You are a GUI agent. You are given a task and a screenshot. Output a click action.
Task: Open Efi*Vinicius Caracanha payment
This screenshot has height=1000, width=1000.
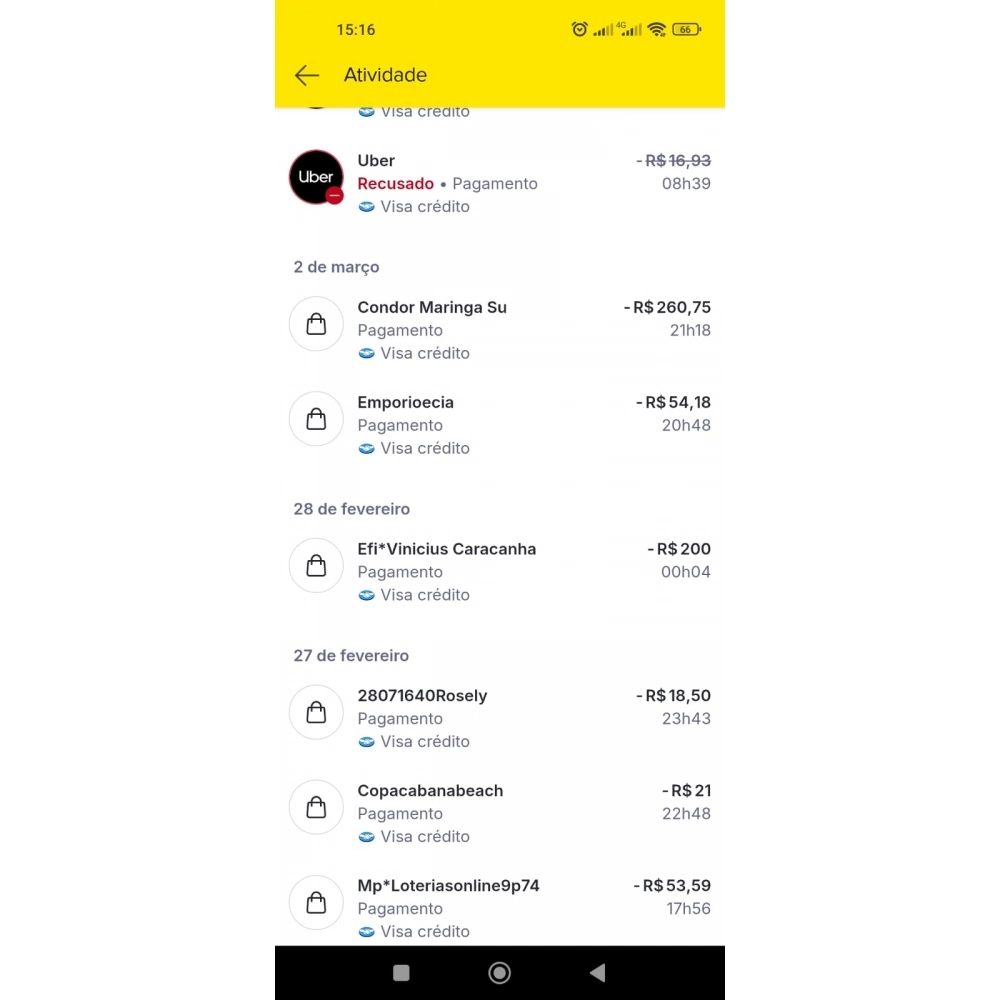pyautogui.click(x=500, y=571)
